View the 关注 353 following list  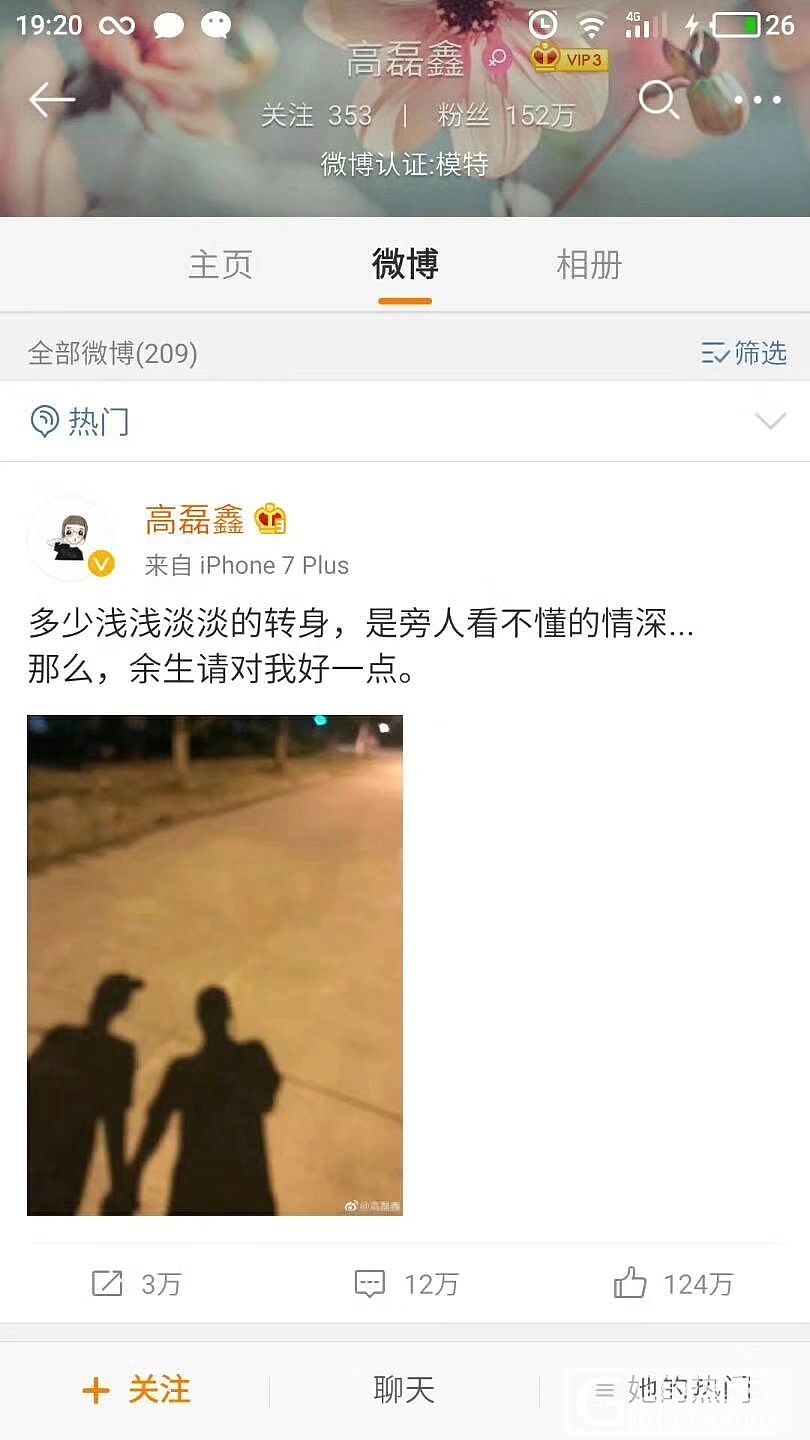(x=316, y=116)
